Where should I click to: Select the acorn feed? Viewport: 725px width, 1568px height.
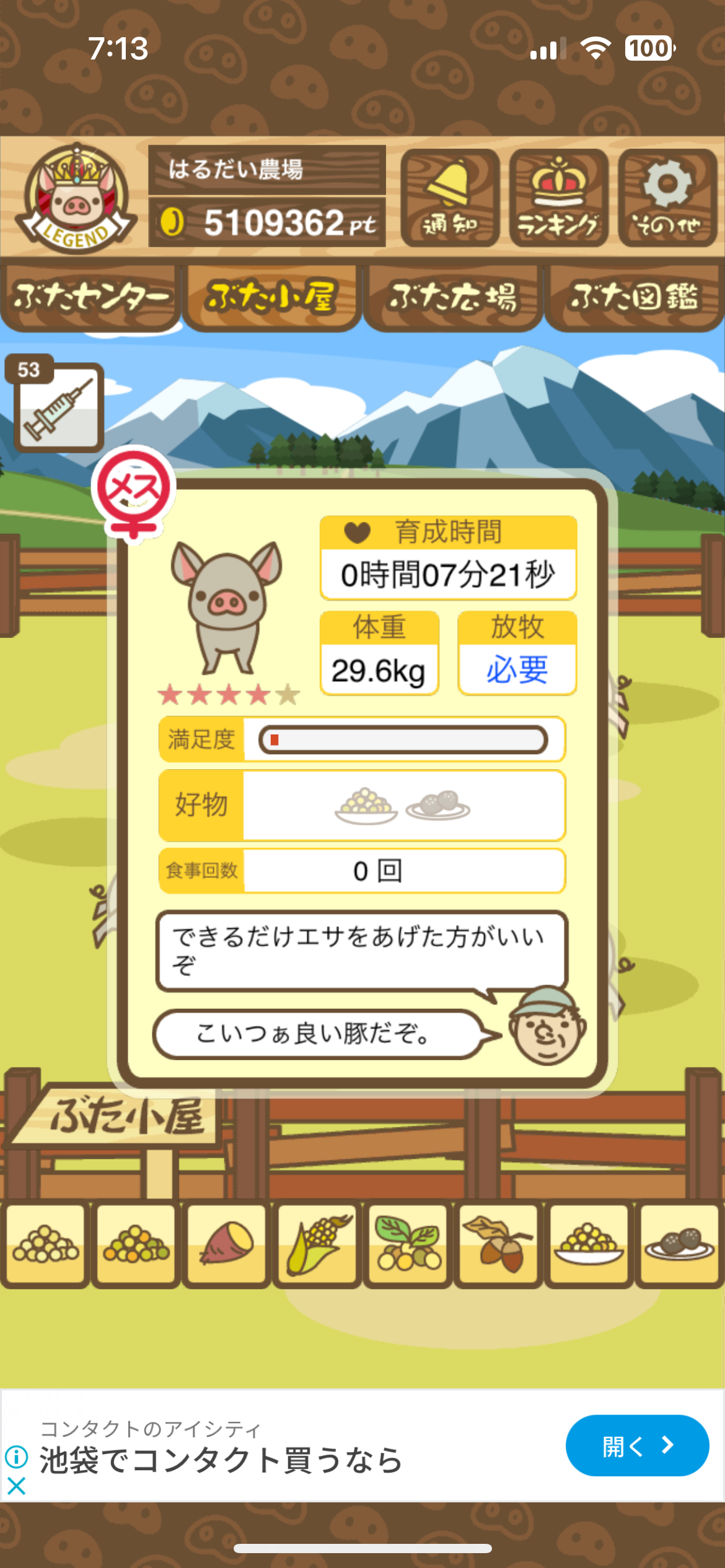point(498,1244)
